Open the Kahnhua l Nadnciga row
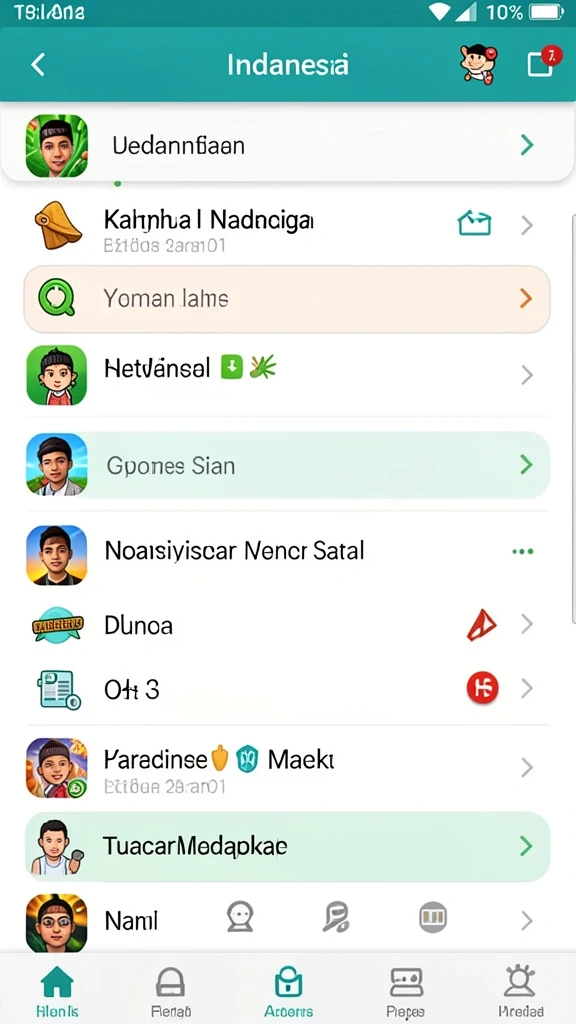The height and width of the screenshot is (1024, 576). coord(287,226)
